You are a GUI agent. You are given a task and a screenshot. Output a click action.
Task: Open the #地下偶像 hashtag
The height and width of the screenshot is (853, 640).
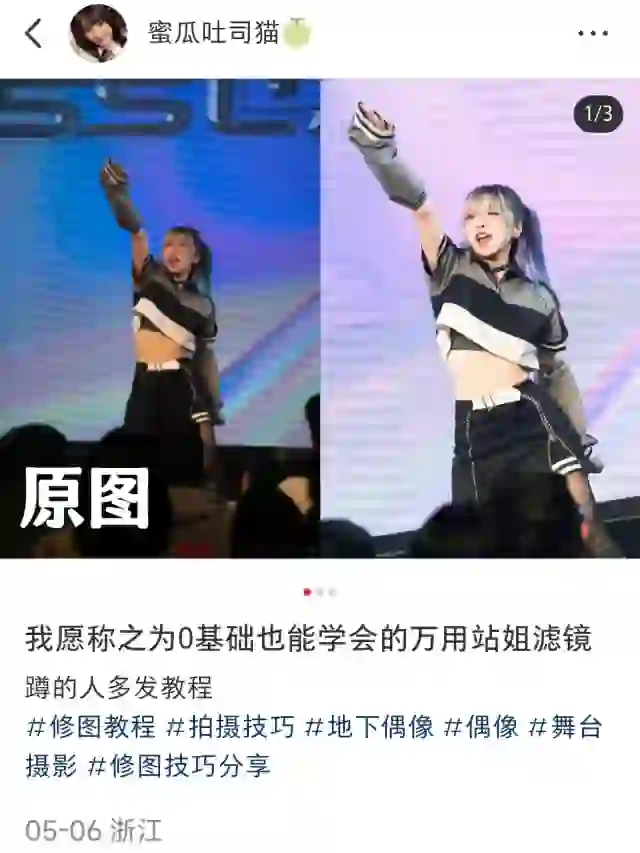click(369, 727)
